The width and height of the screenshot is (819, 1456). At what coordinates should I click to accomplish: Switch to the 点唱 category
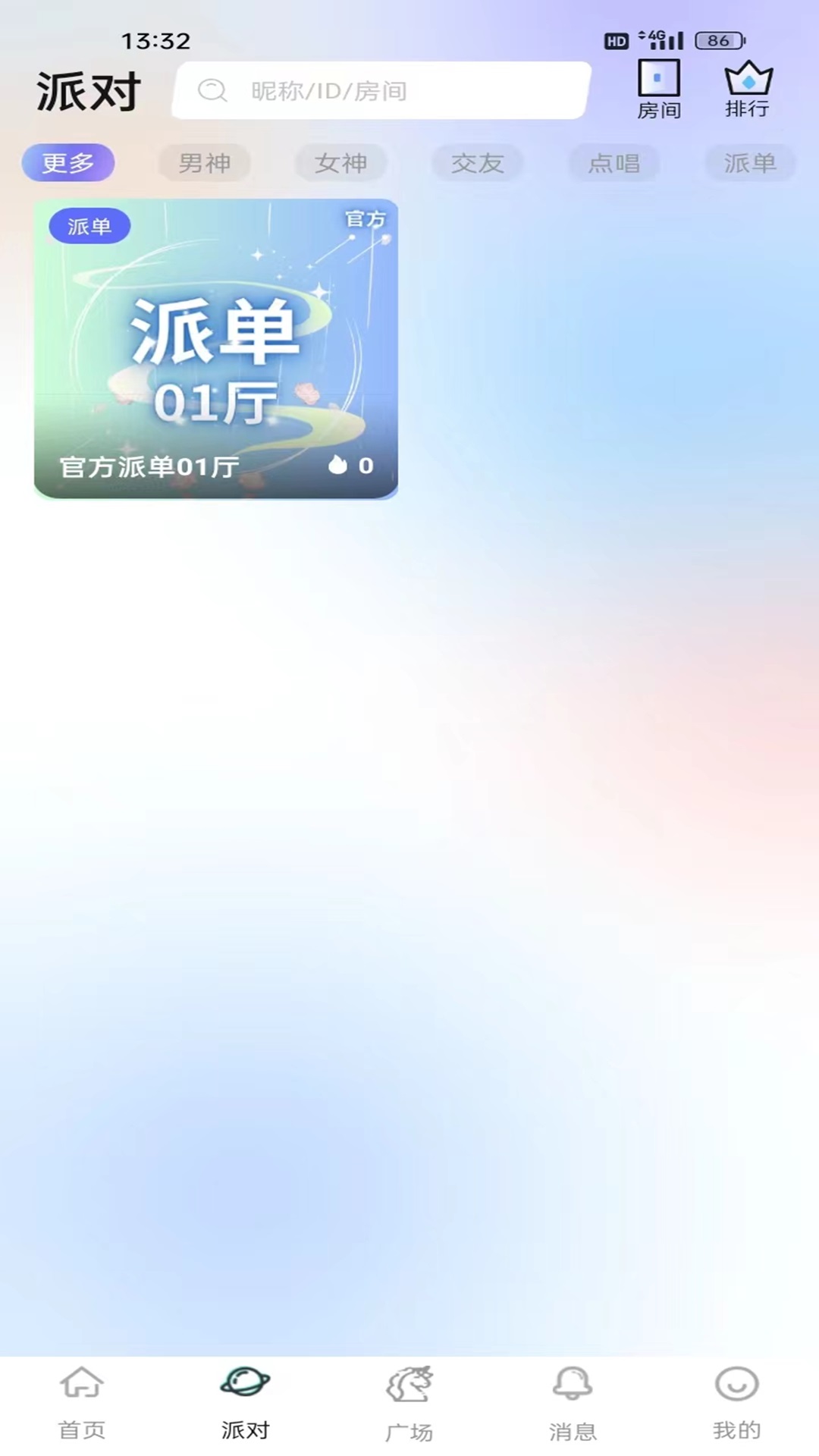tap(613, 163)
